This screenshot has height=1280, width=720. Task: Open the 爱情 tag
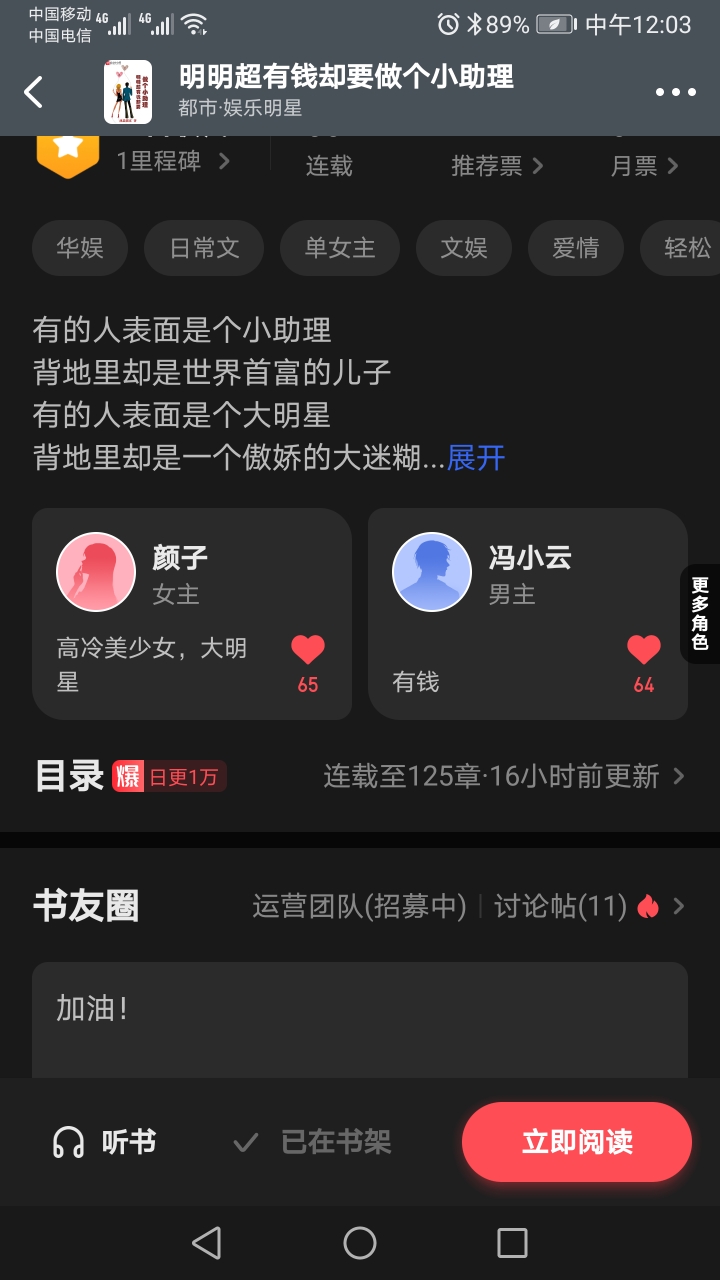[576, 248]
